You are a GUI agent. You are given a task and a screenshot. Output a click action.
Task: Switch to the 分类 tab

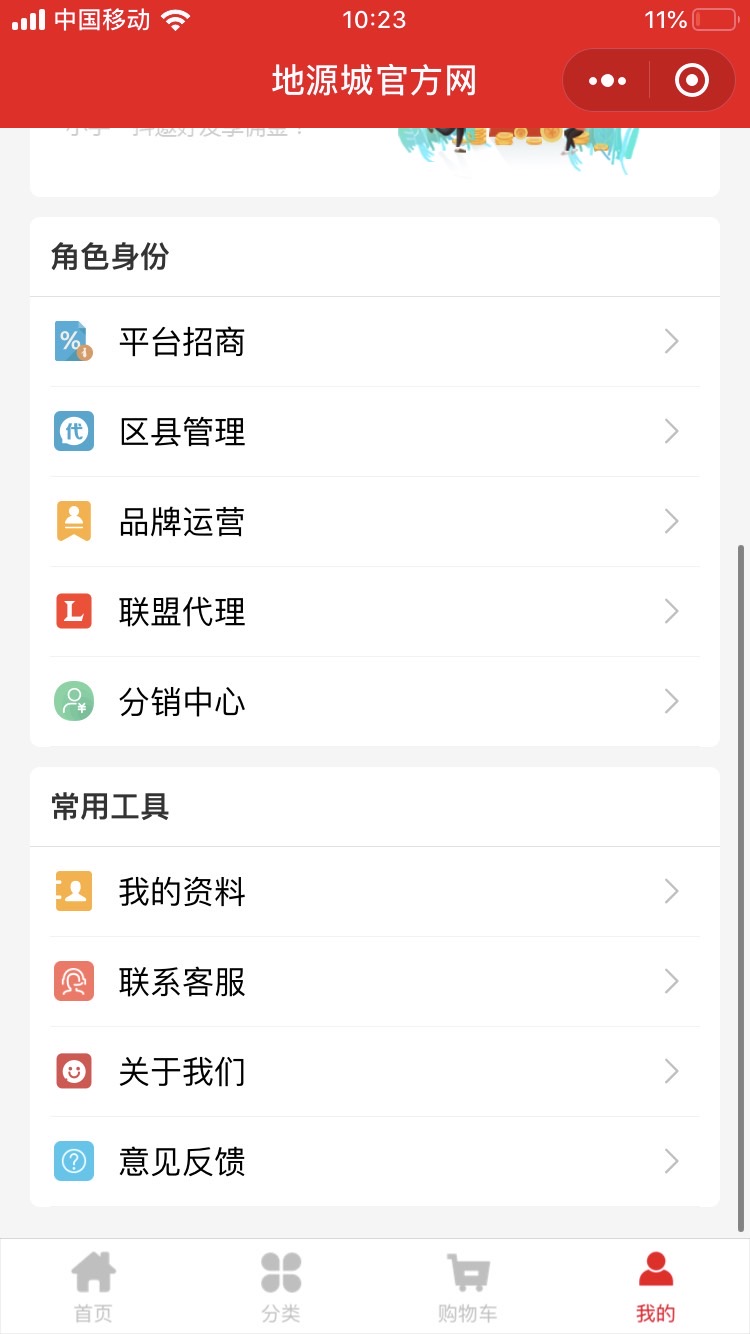coord(281,1287)
